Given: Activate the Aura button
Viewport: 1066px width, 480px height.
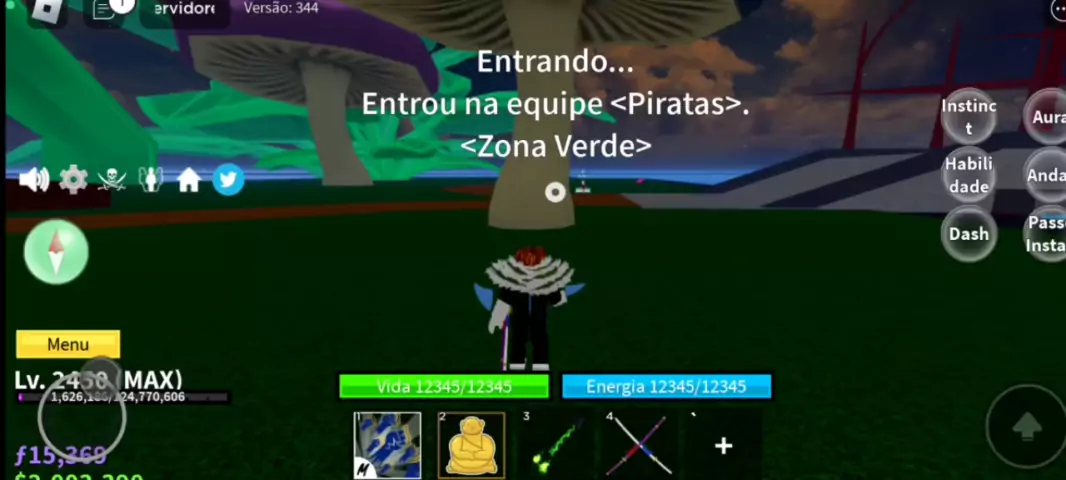Looking at the screenshot, I should (1047, 117).
